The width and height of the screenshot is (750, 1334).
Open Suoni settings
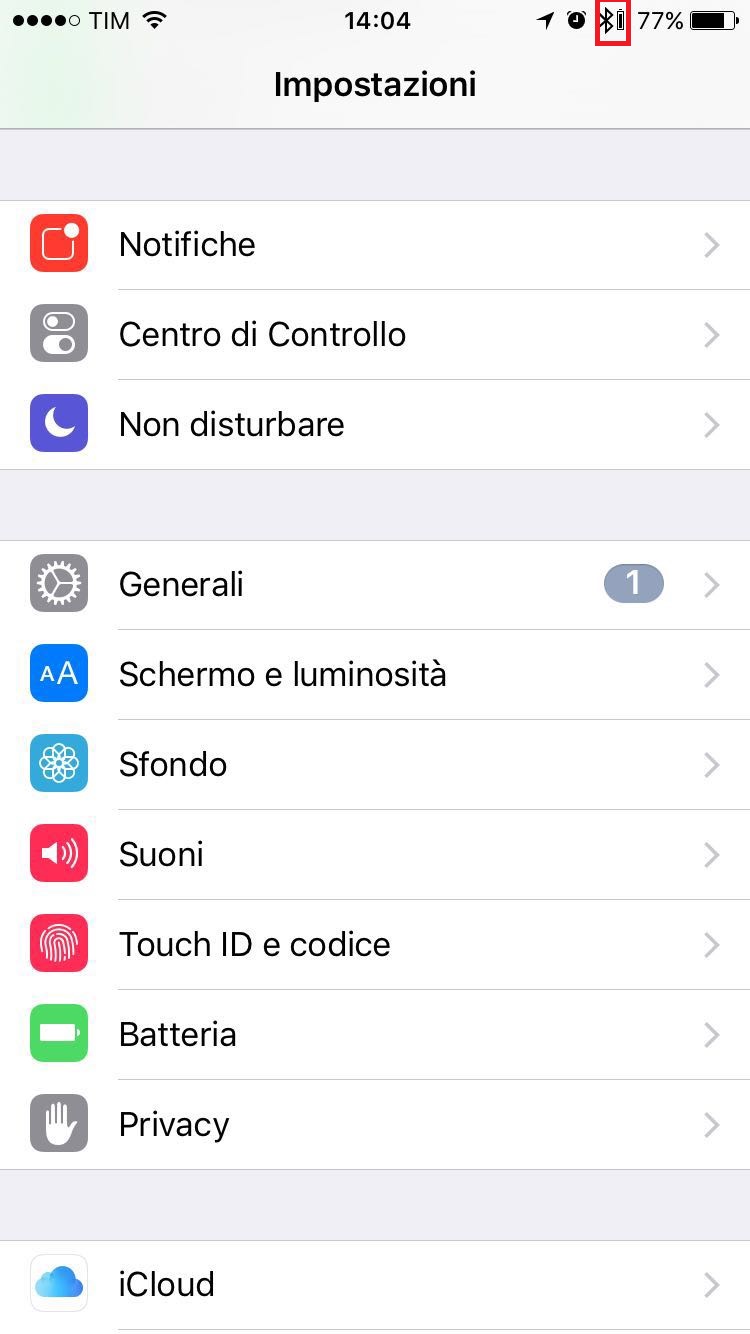(x=375, y=855)
